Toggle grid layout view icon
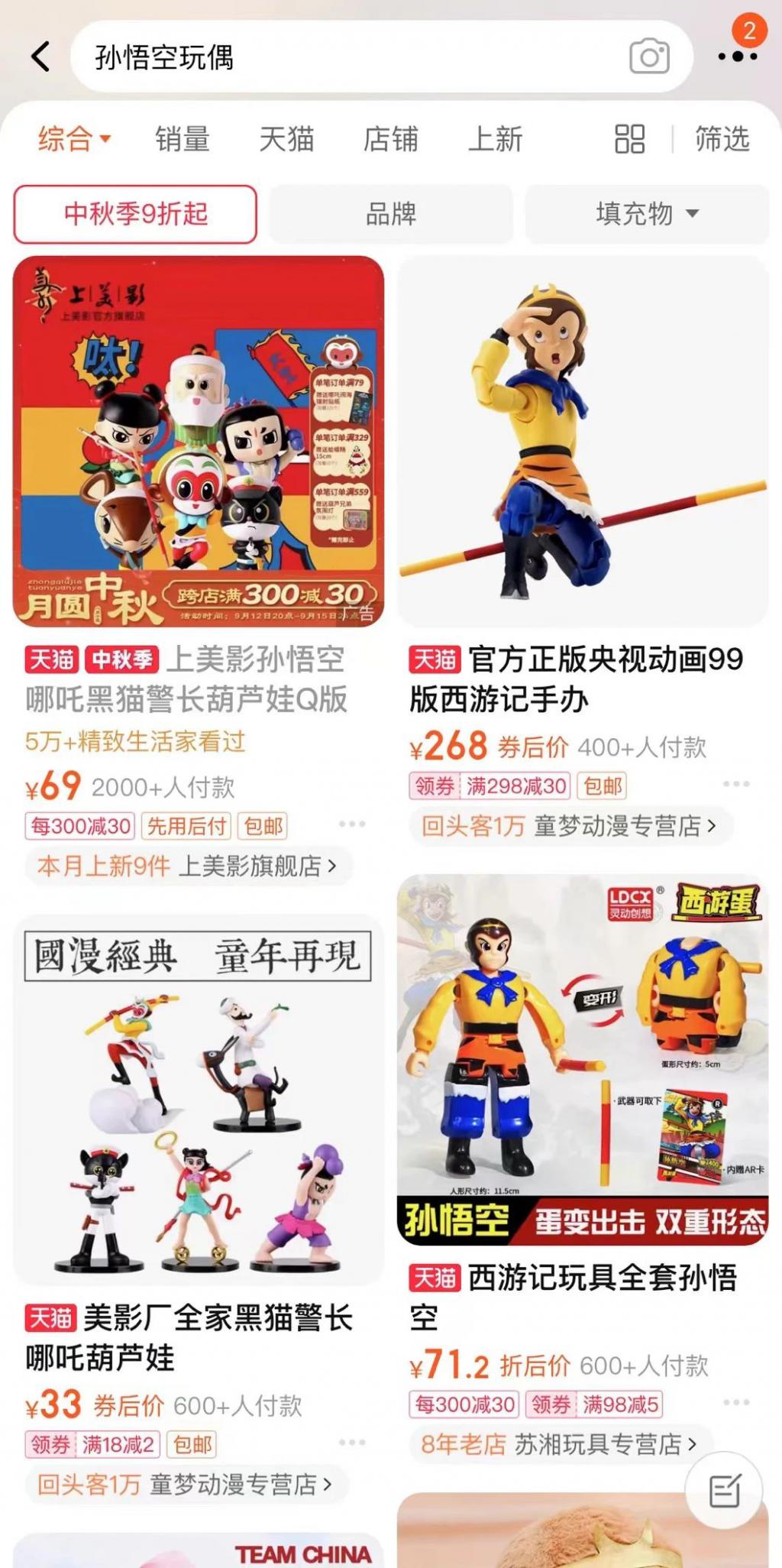This screenshot has width=782, height=1568. pyautogui.click(x=629, y=139)
